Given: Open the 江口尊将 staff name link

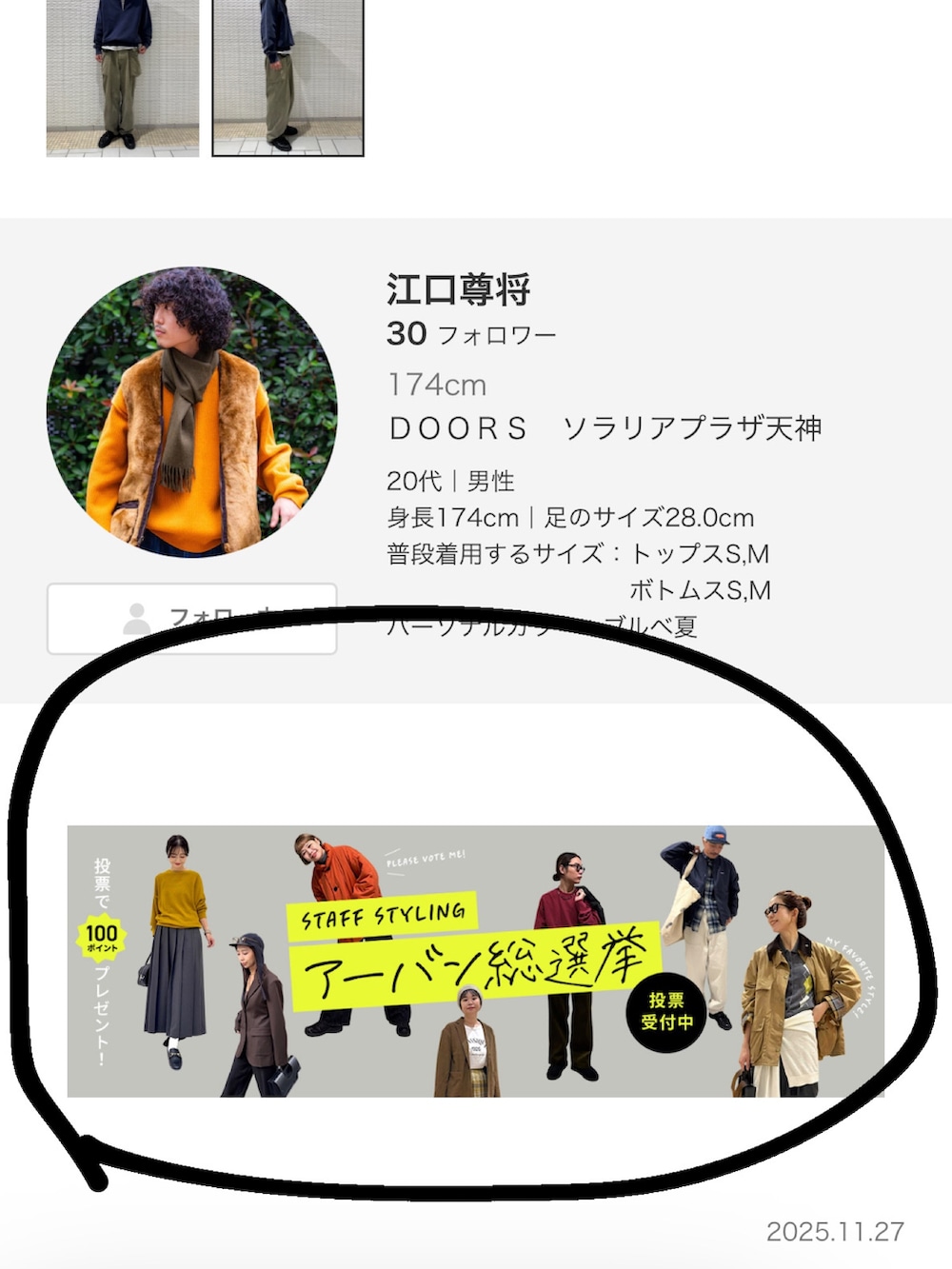Looking at the screenshot, I should [x=458, y=289].
